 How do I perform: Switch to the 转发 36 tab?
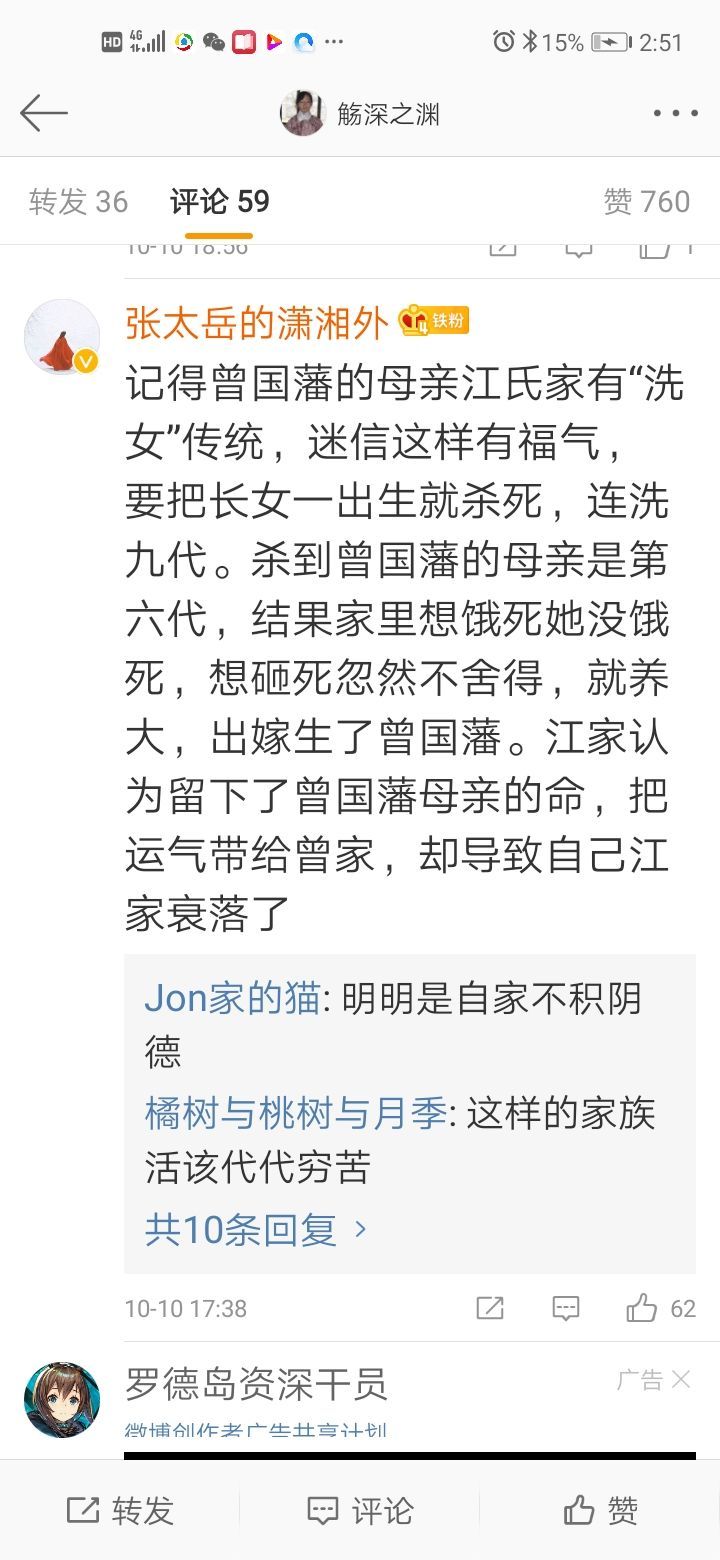(x=78, y=201)
